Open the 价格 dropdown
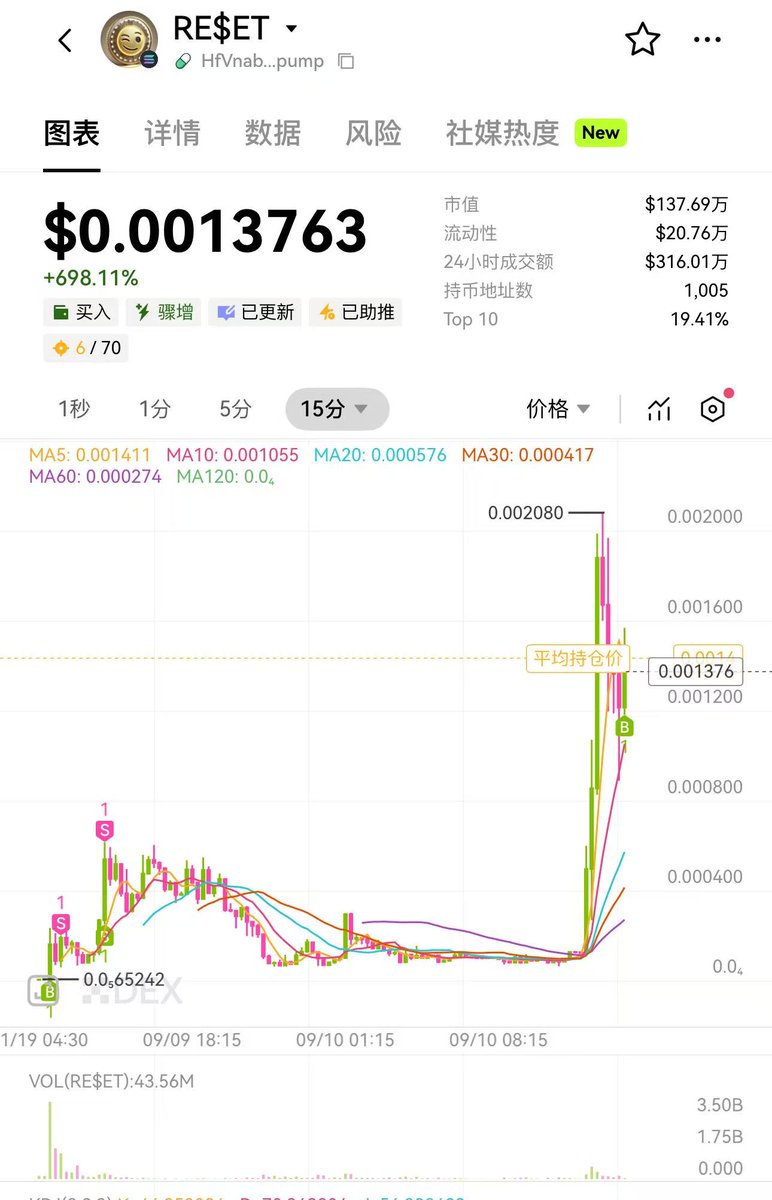The width and height of the screenshot is (772, 1200). (558, 409)
